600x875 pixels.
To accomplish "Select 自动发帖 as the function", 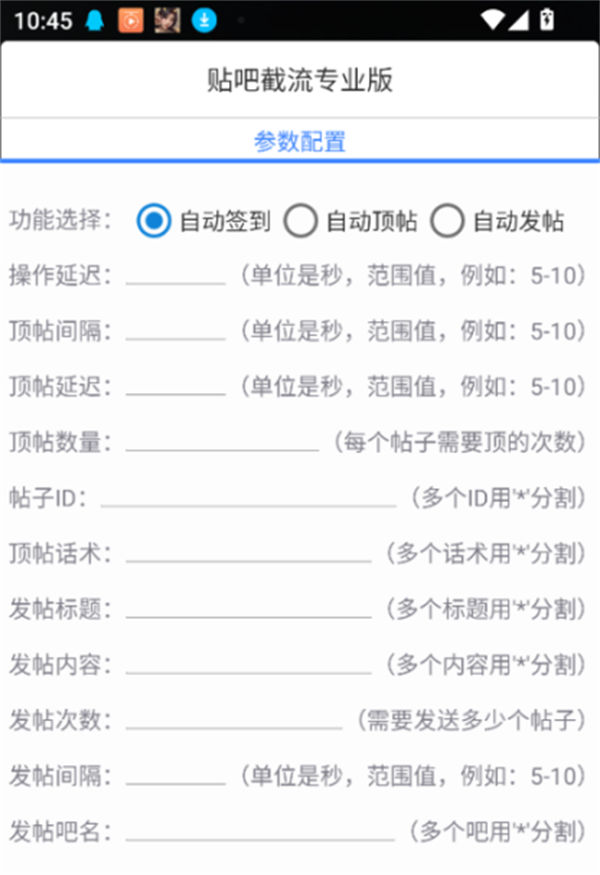I will pyautogui.click(x=447, y=221).
